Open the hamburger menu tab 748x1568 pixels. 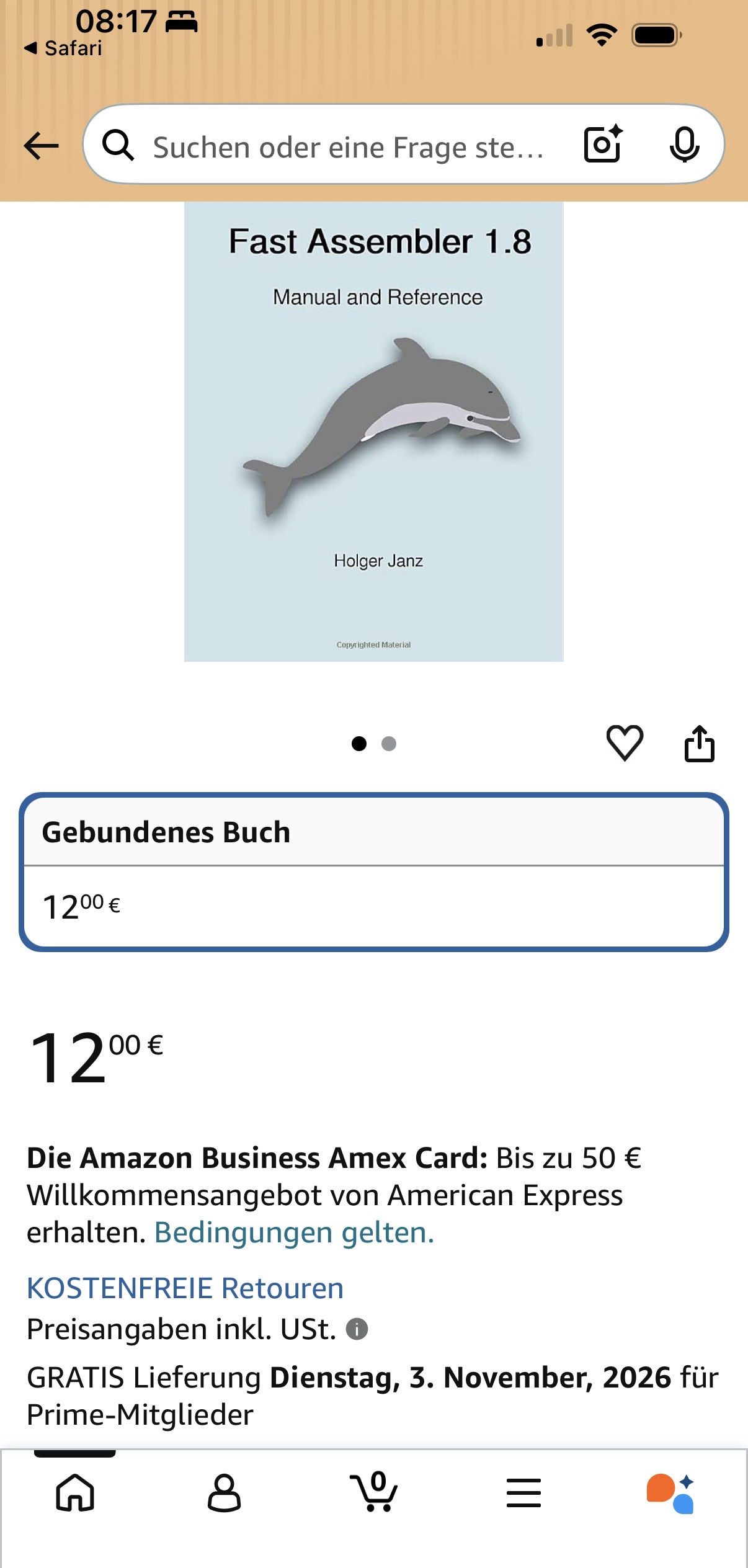[x=523, y=1492]
